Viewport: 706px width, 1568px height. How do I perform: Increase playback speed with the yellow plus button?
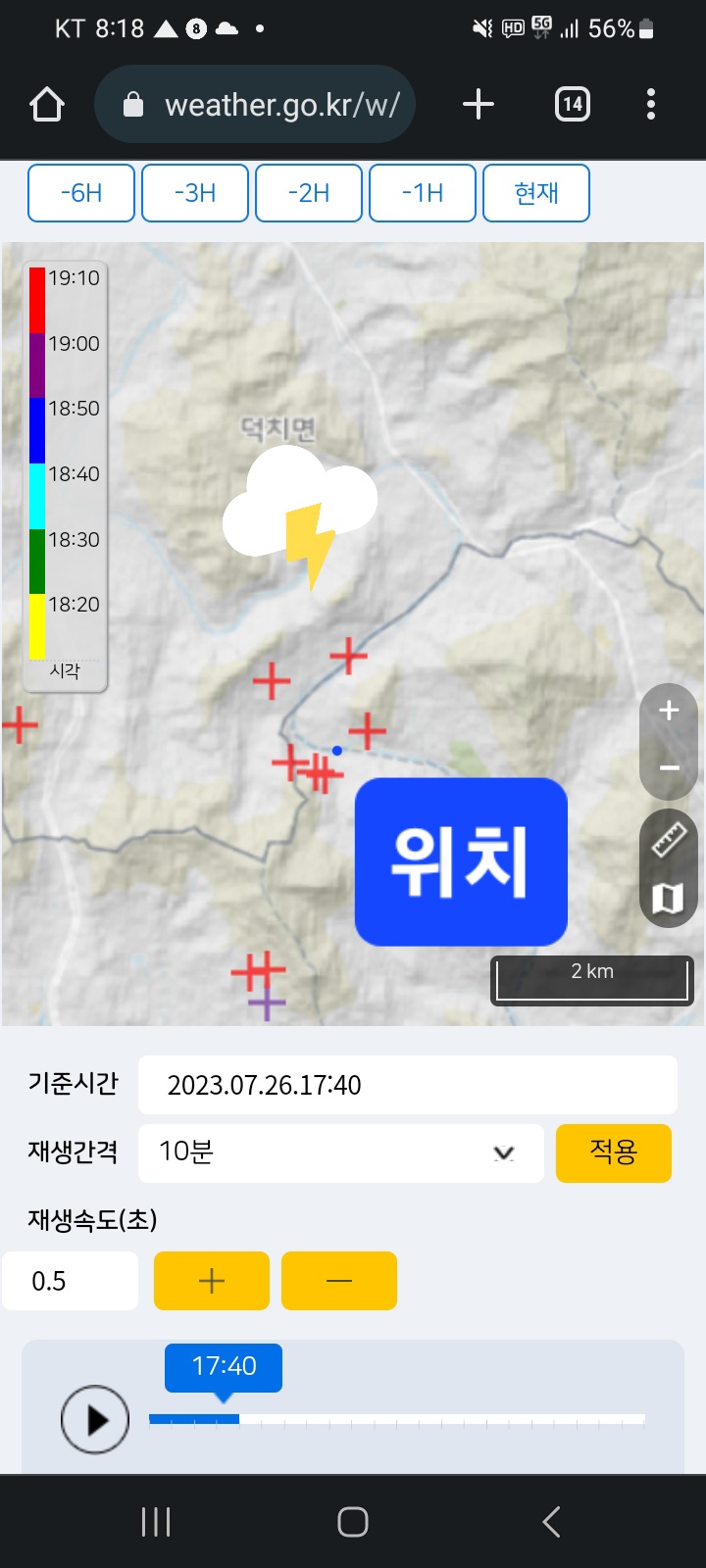coord(210,1280)
